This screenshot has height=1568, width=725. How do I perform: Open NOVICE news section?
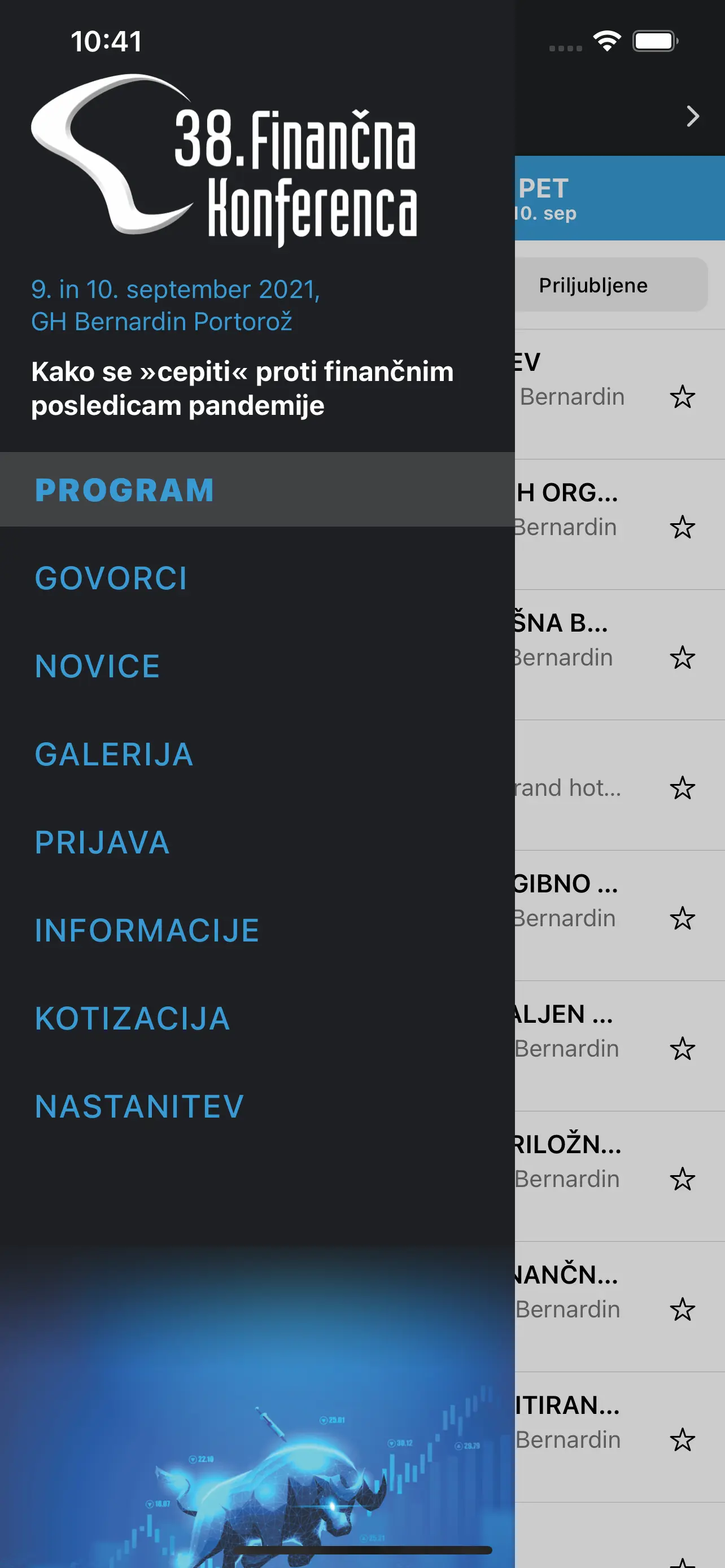tap(97, 666)
